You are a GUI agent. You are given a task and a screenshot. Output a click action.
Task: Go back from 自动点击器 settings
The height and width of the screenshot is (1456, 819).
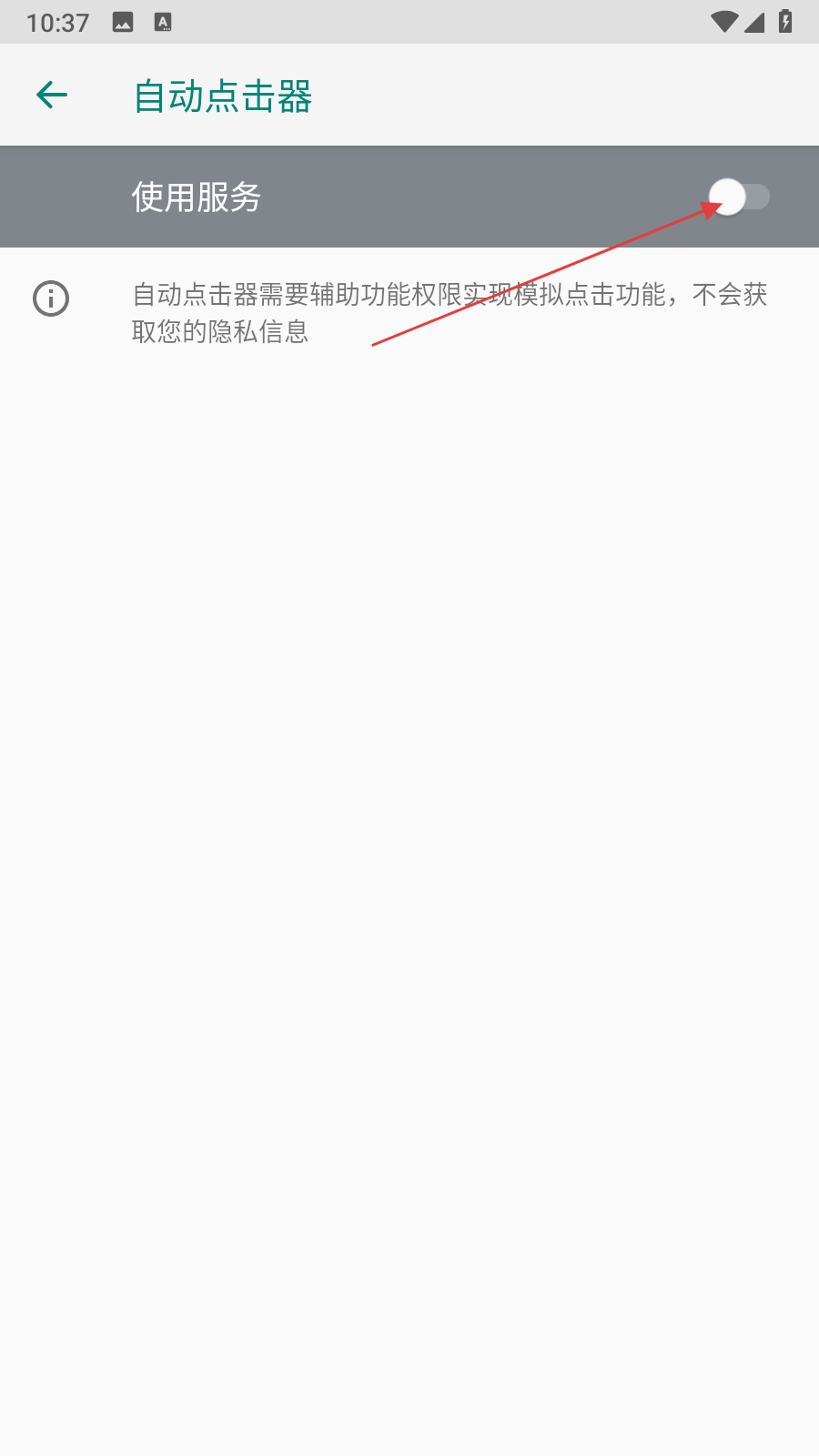(52, 95)
